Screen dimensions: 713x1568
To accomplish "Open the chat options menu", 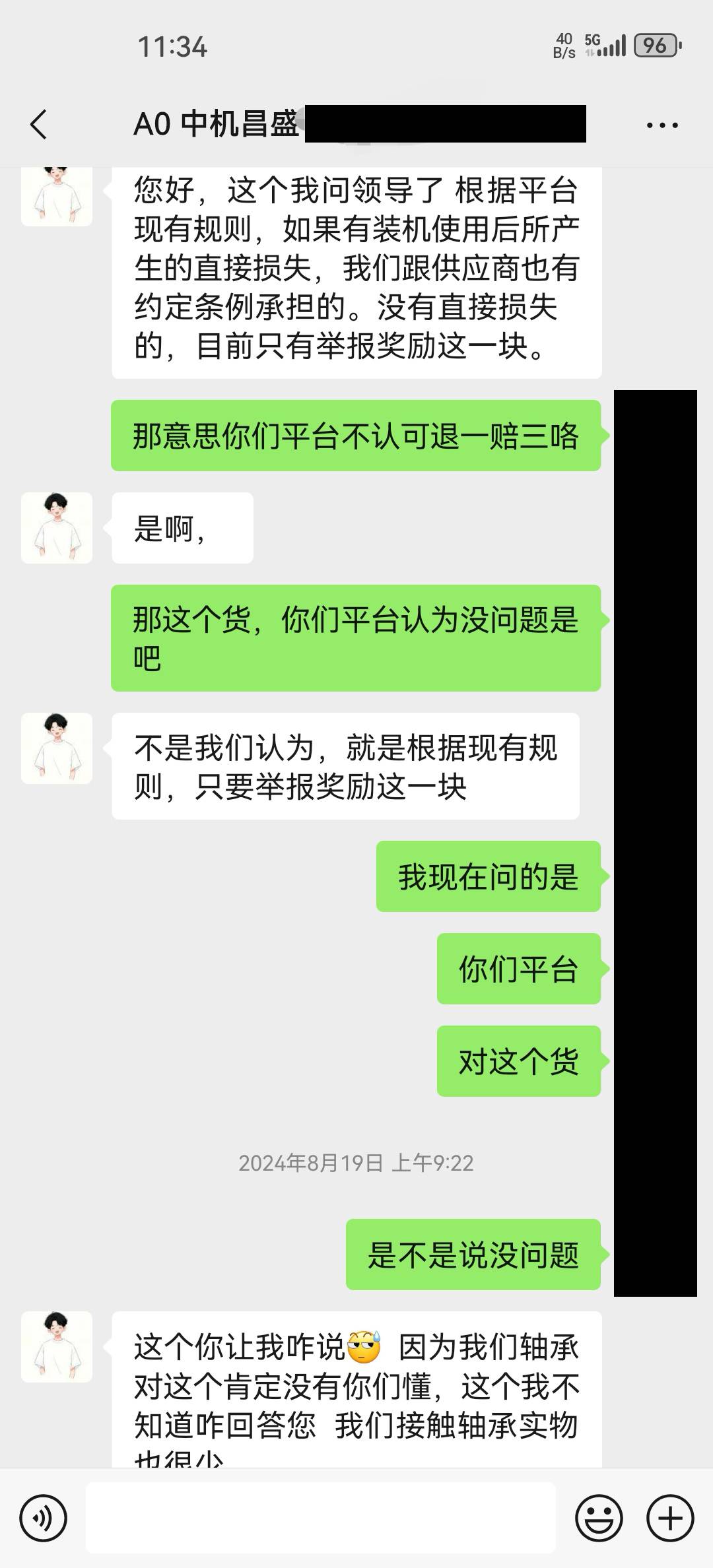I will tap(662, 125).
